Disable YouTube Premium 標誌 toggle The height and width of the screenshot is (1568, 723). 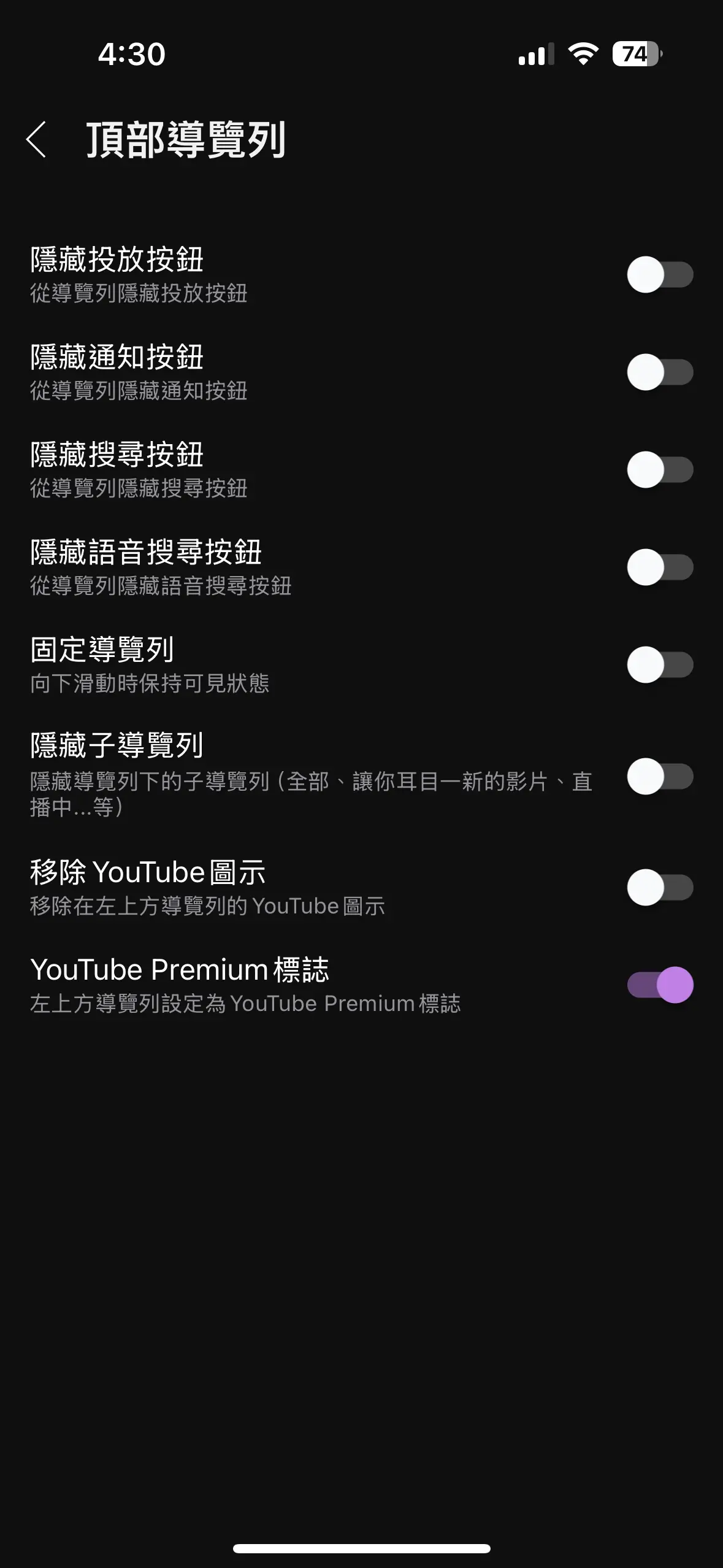coord(660,985)
